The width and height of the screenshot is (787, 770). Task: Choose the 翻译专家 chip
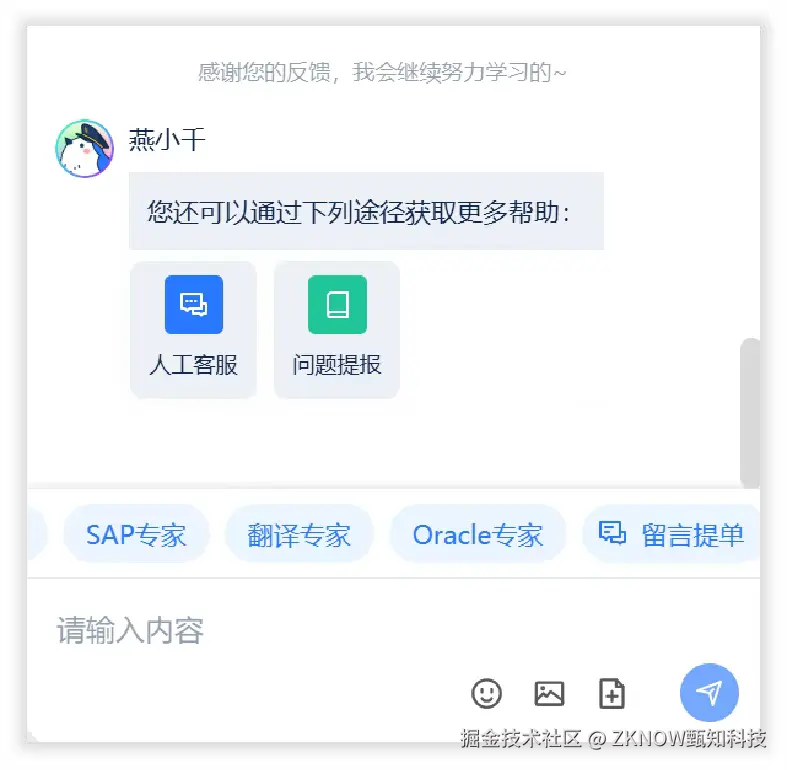tap(299, 534)
